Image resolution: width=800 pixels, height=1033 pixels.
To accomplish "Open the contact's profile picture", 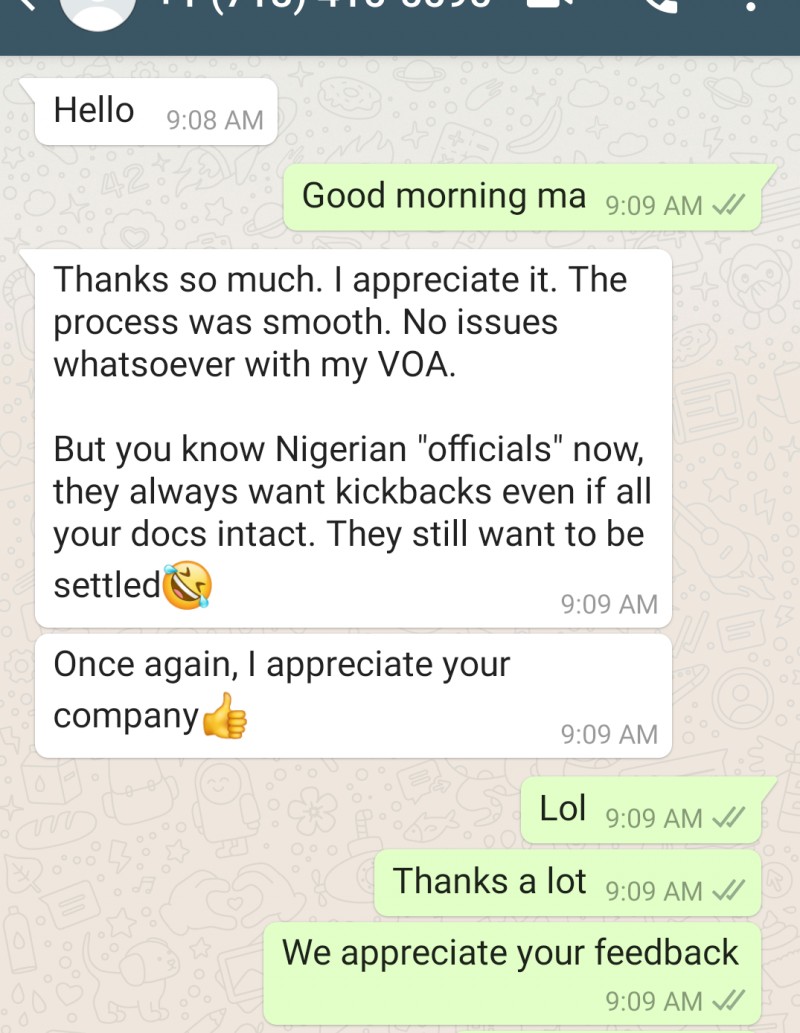I will click(x=97, y=10).
